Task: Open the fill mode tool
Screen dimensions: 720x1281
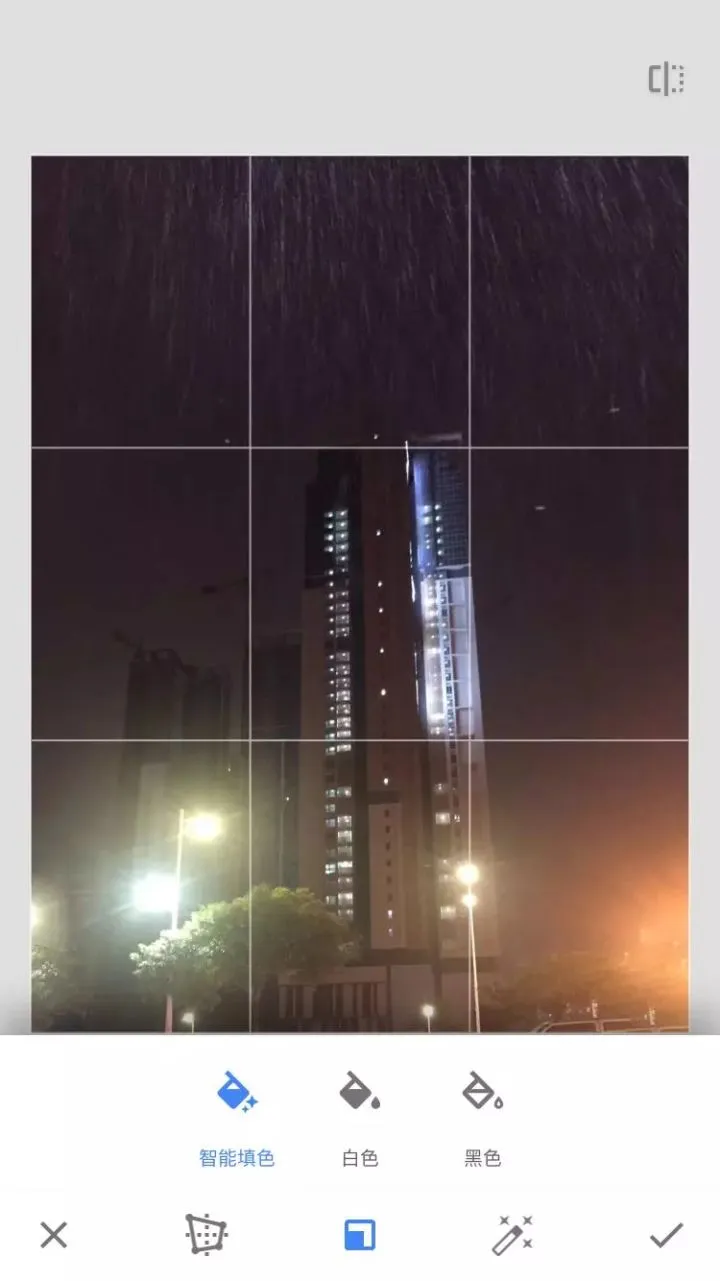Action: 359,1235
